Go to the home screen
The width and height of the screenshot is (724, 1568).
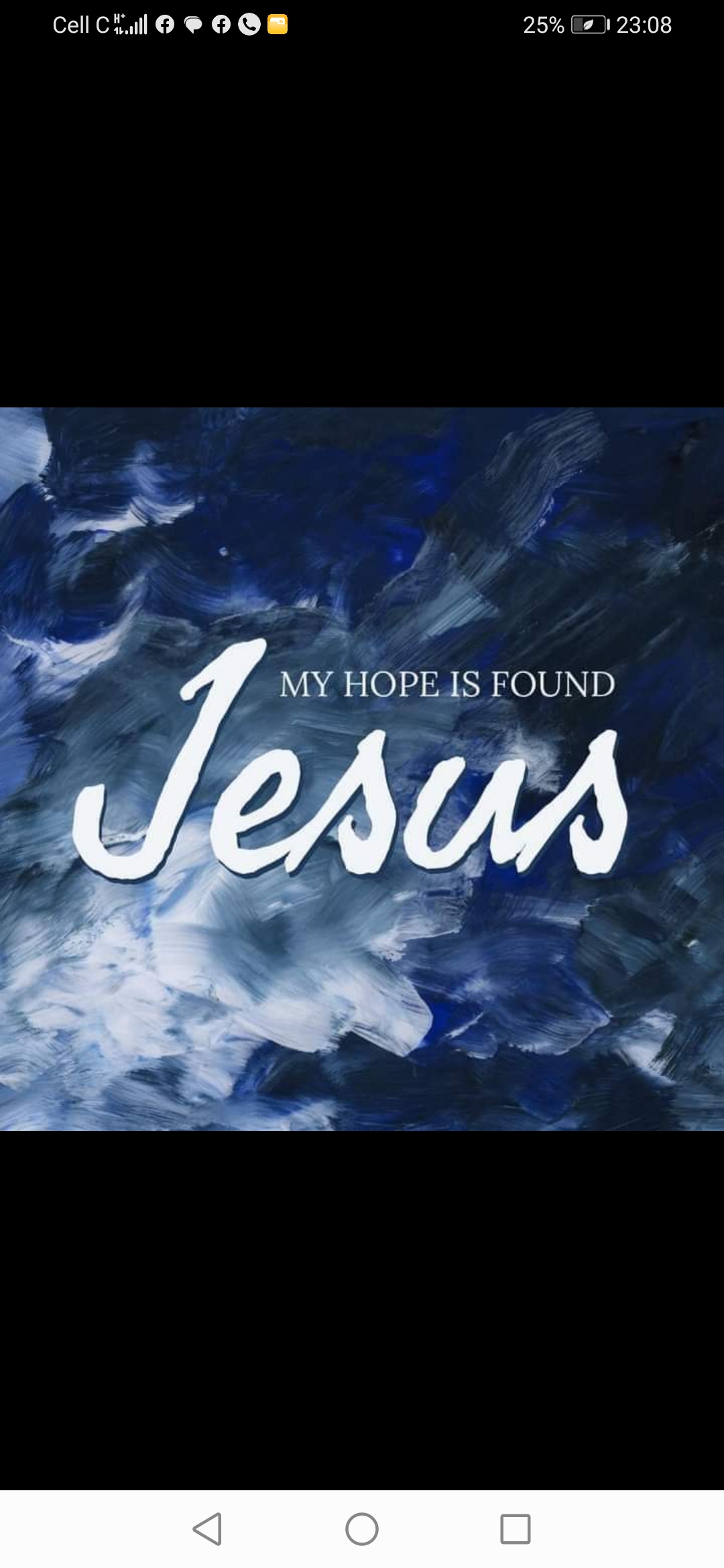(362, 1529)
